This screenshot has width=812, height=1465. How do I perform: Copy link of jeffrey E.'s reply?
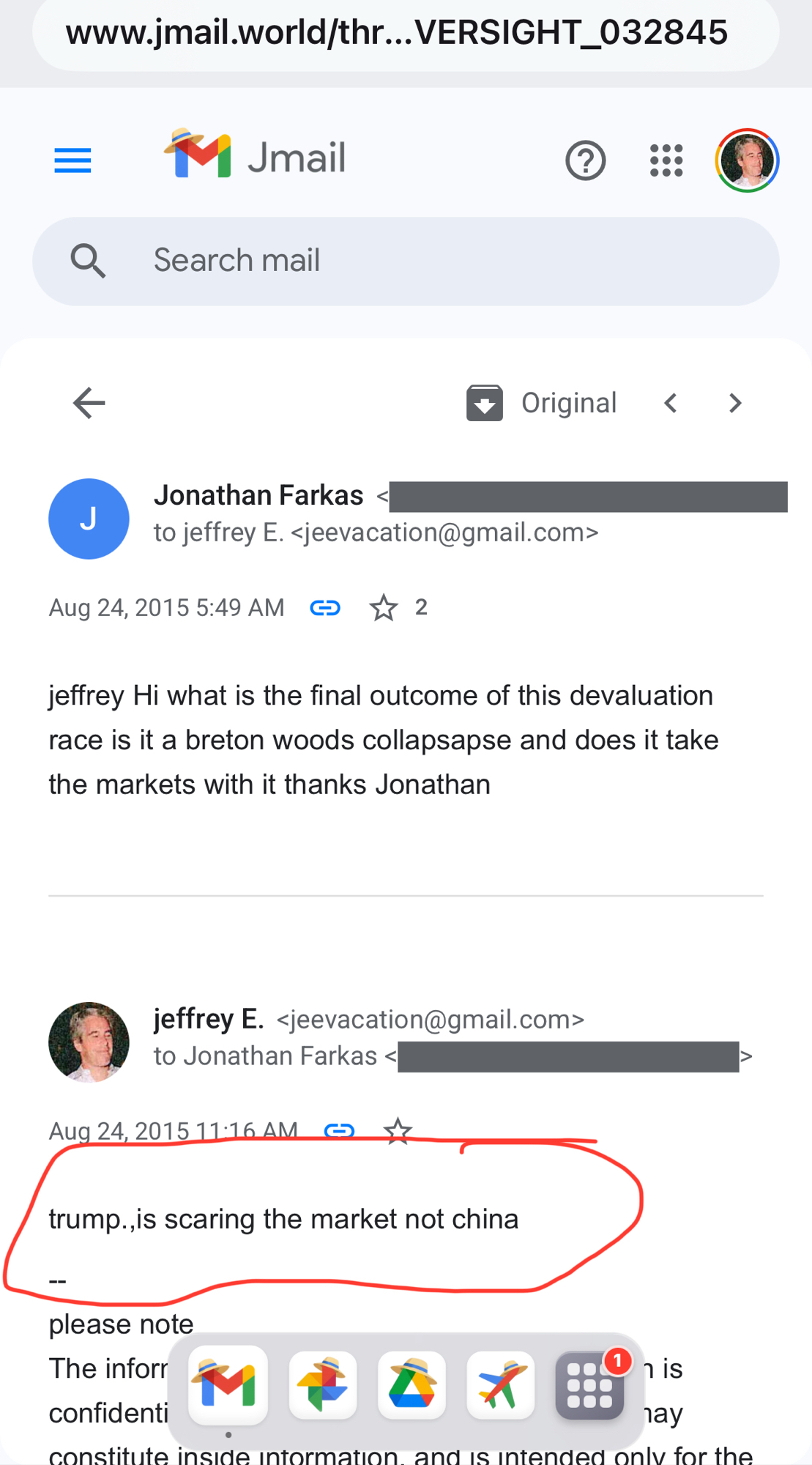pyautogui.click(x=339, y=1131)
